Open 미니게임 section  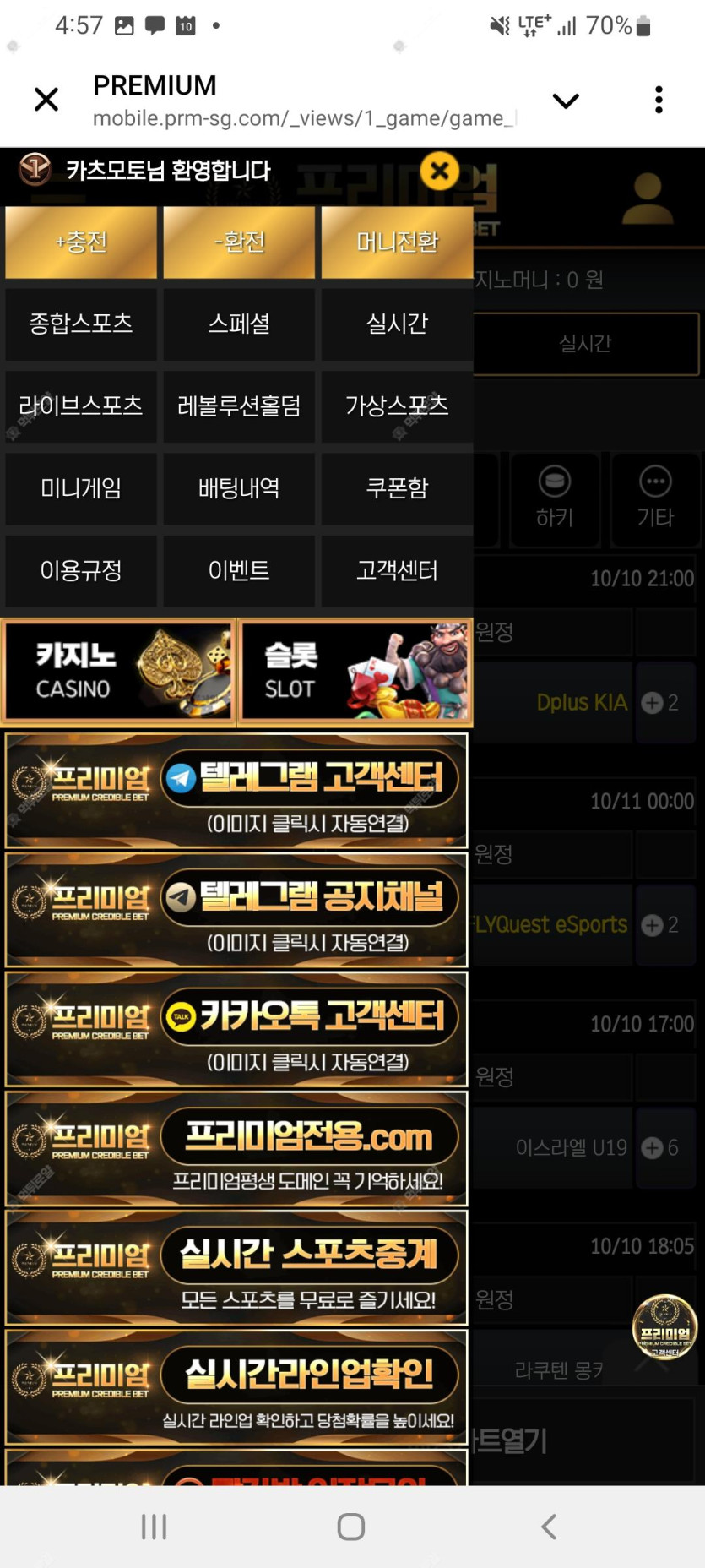pos(81,487)
